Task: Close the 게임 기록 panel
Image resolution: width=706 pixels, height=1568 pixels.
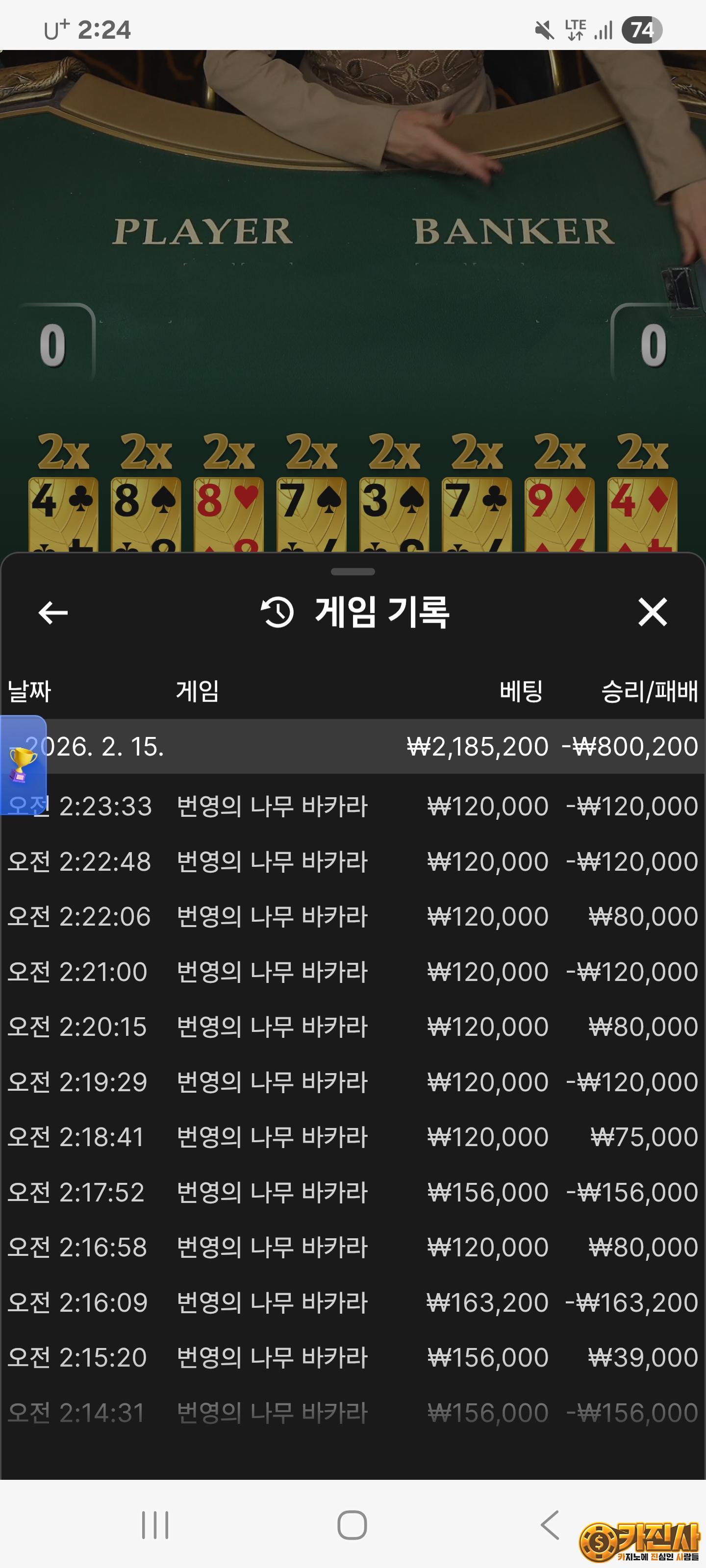Action: [653, 612]
